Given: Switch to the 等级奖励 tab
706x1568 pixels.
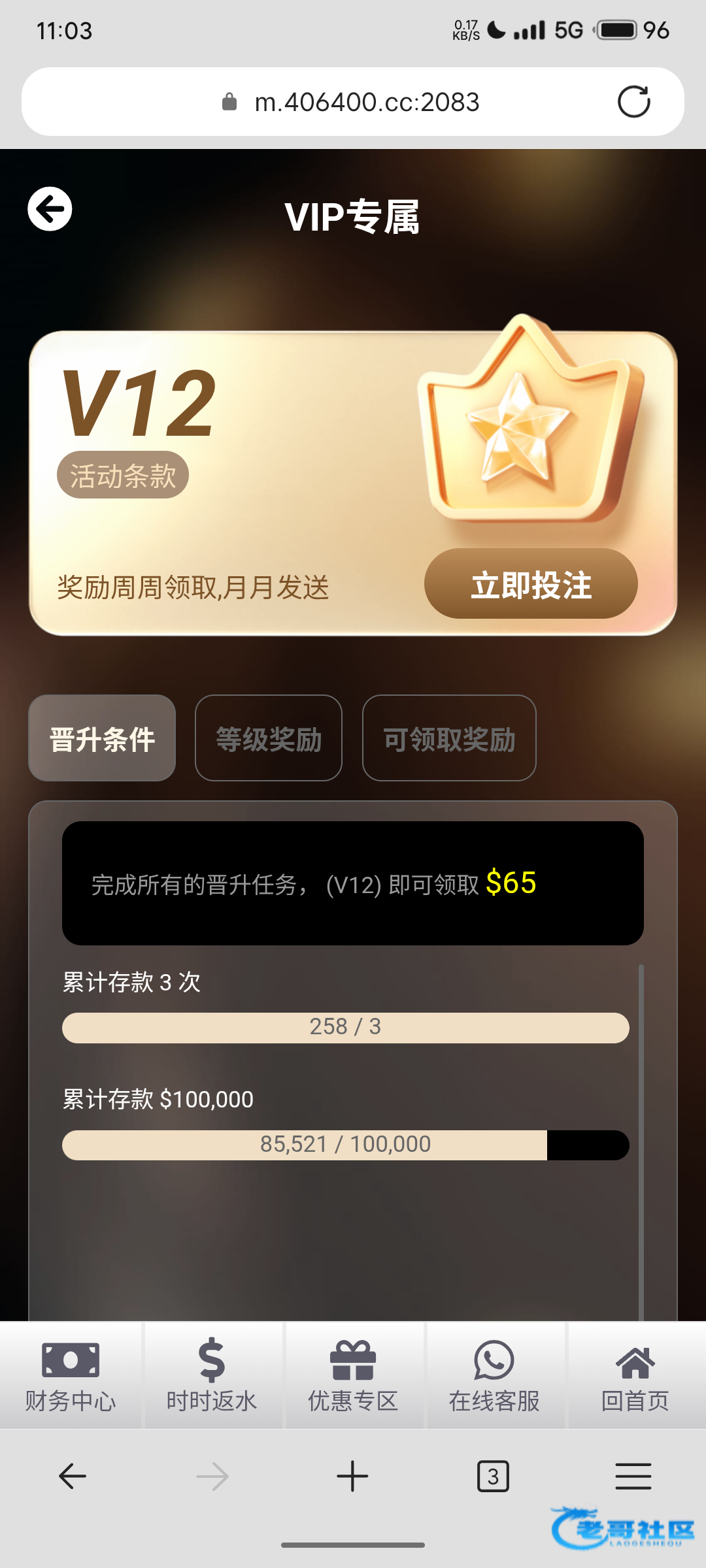Looking at the screenshot, I should coord(269,739).
